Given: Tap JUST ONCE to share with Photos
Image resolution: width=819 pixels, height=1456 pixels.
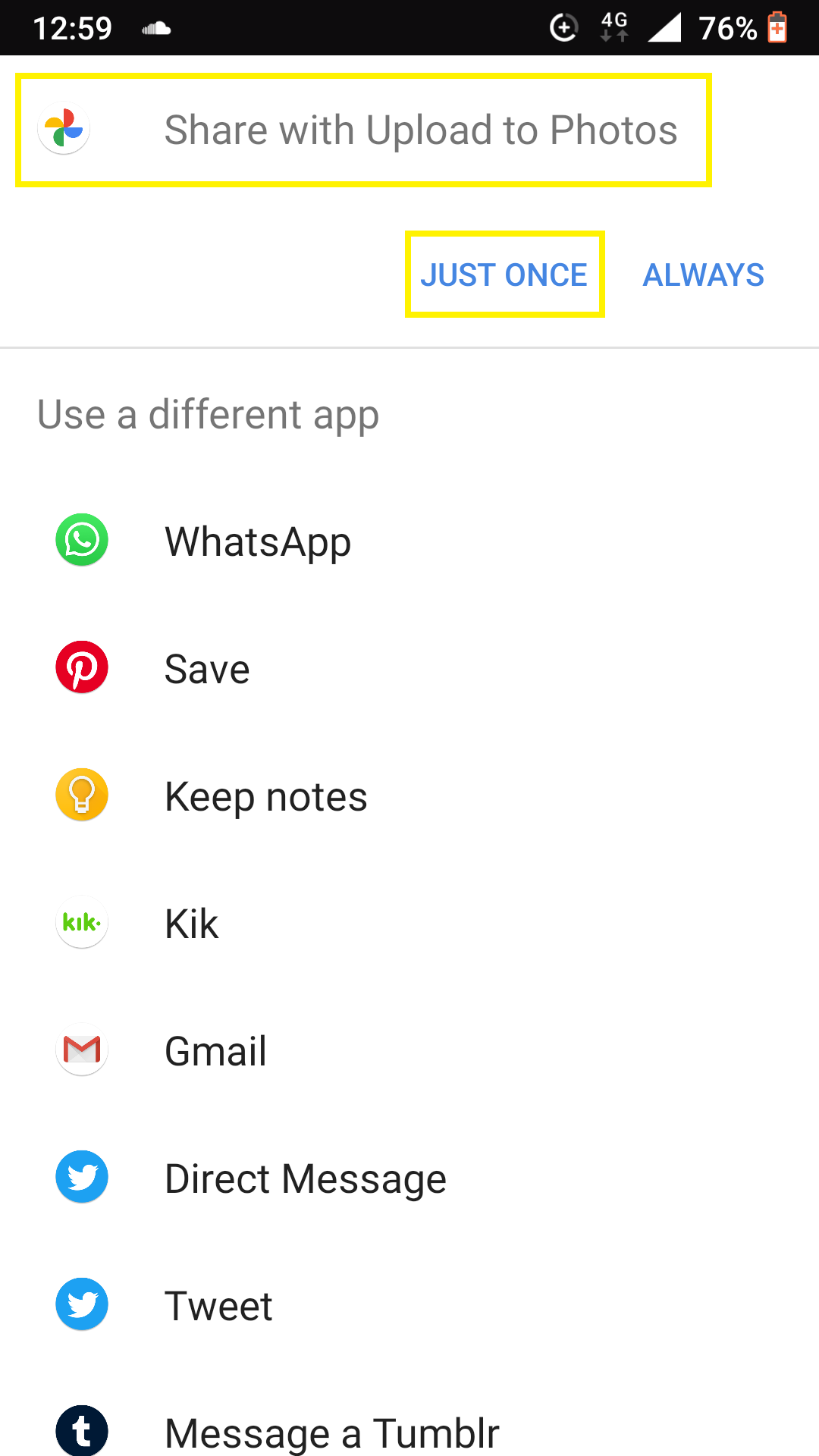Looking at the screenshot, I should [x=504, y=275].
